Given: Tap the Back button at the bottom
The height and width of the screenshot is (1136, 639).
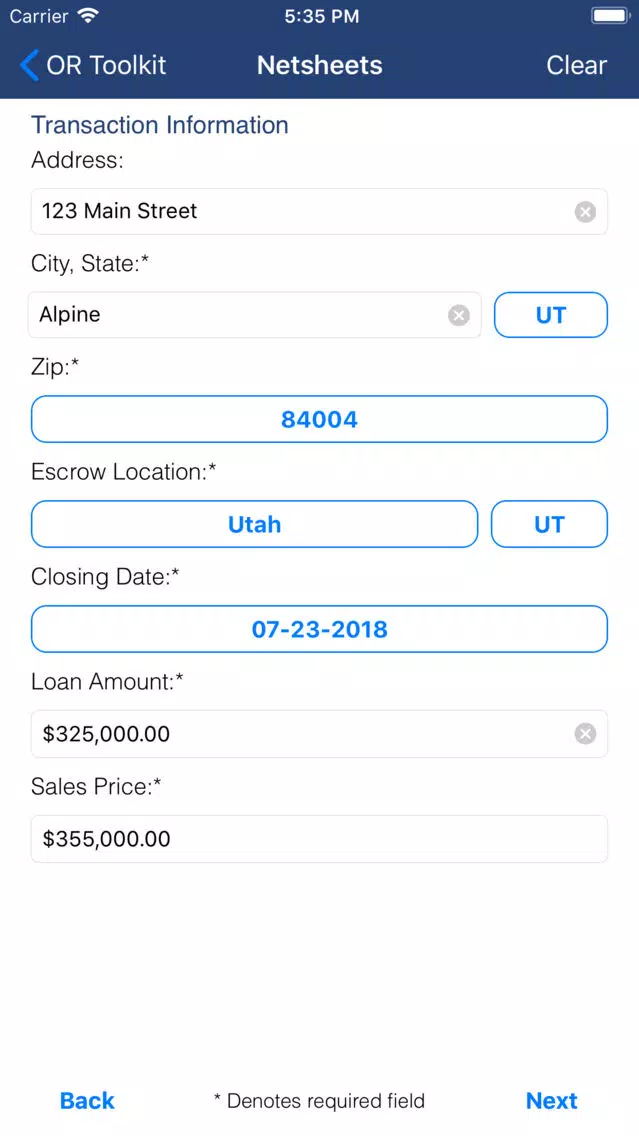Looking at the screenshot, I should click(x=87, y=1100).
